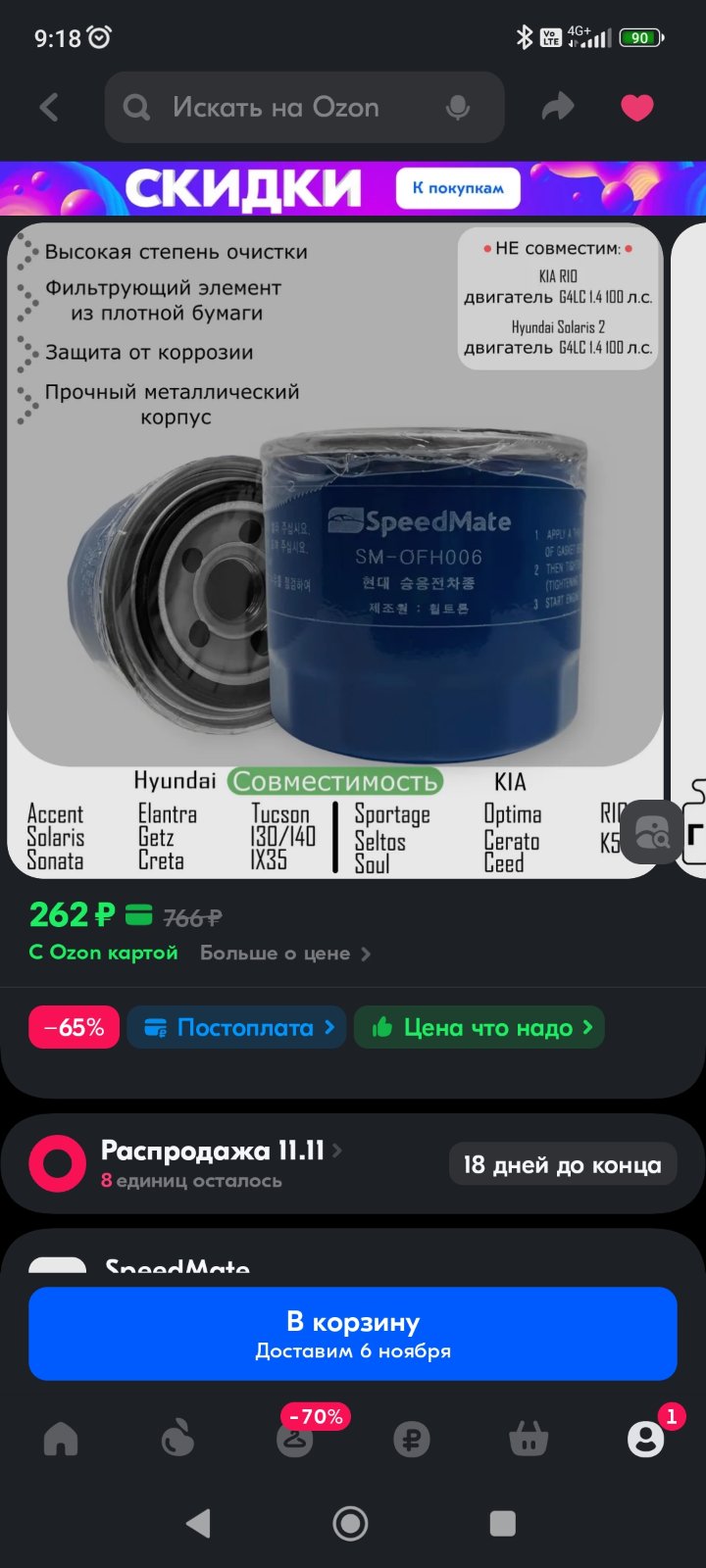The image size is (706, 1568).
Task: Go back using the top-left arrow
Action: point(49,107)
